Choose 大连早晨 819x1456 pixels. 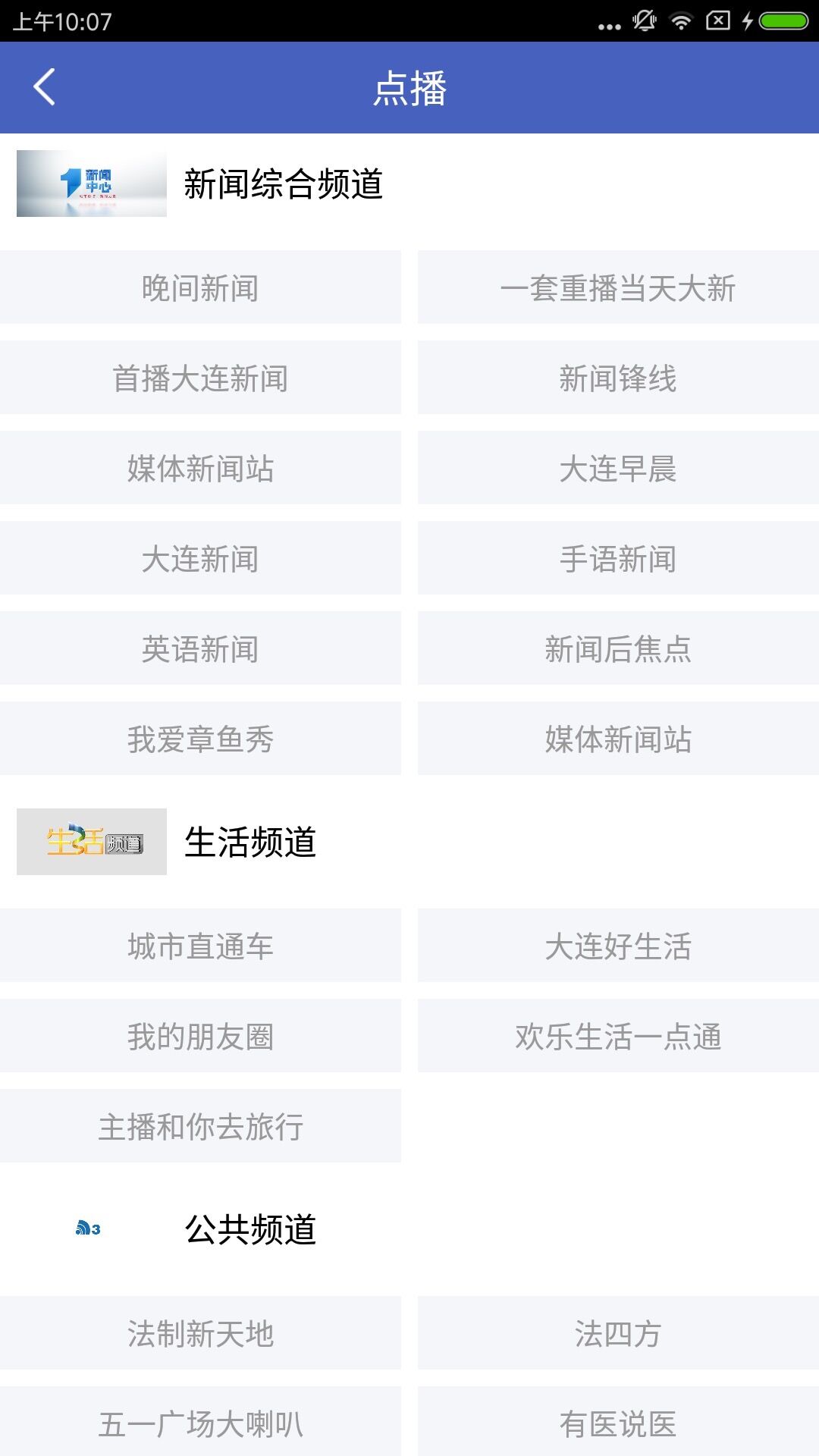click(618, 468)
